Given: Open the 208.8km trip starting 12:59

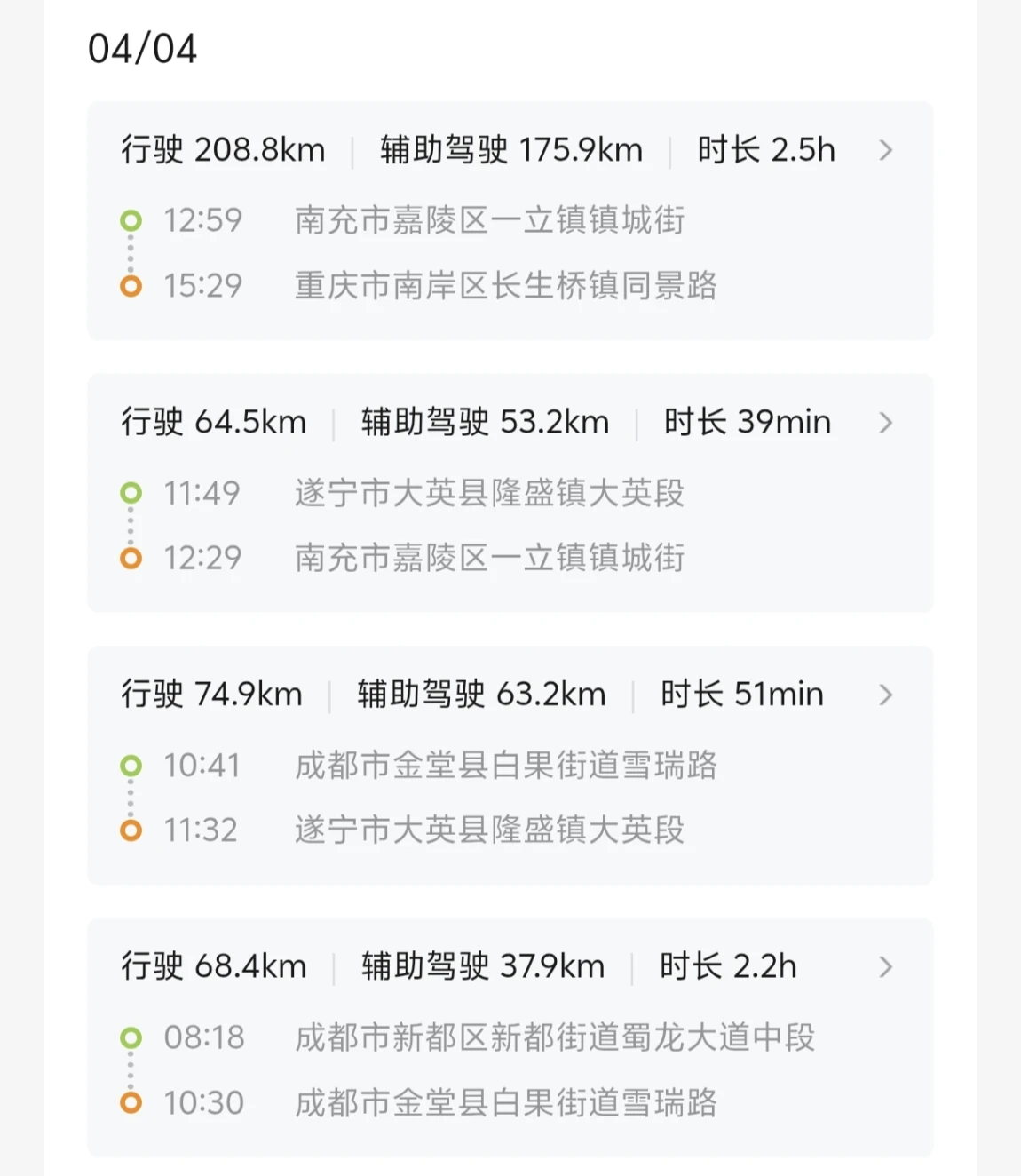Looking at the screenshot, I should click(884, 150).
